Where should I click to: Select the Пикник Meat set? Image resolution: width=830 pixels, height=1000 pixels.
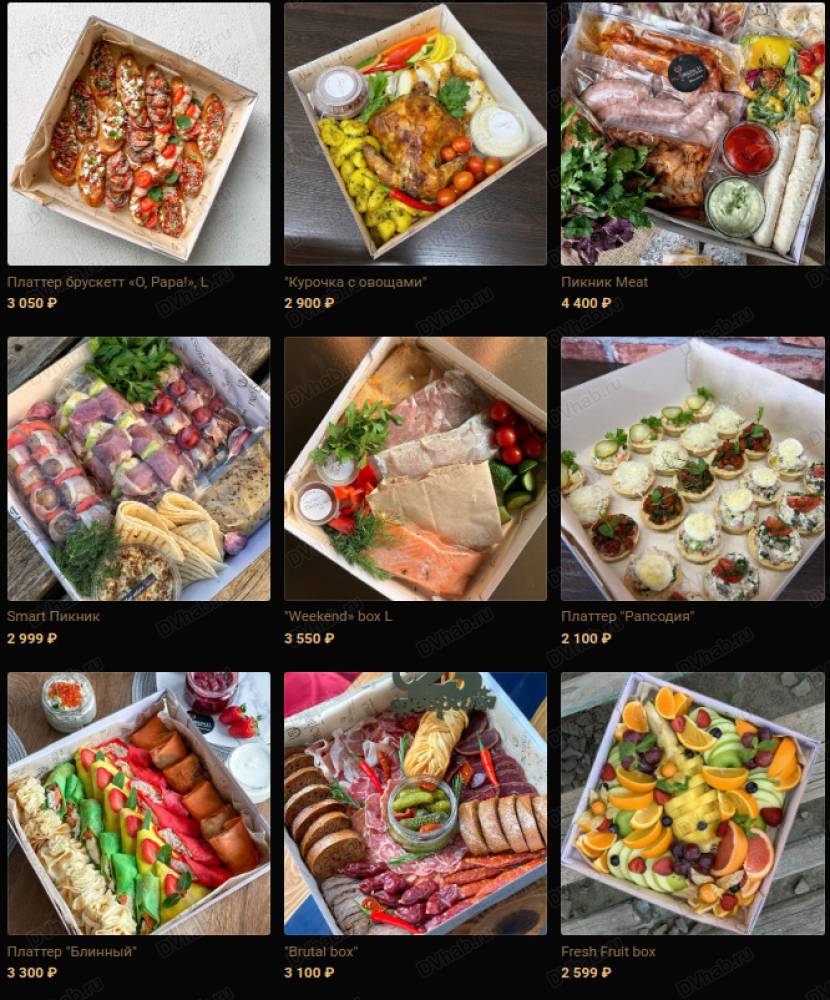[x=692, y=134]
